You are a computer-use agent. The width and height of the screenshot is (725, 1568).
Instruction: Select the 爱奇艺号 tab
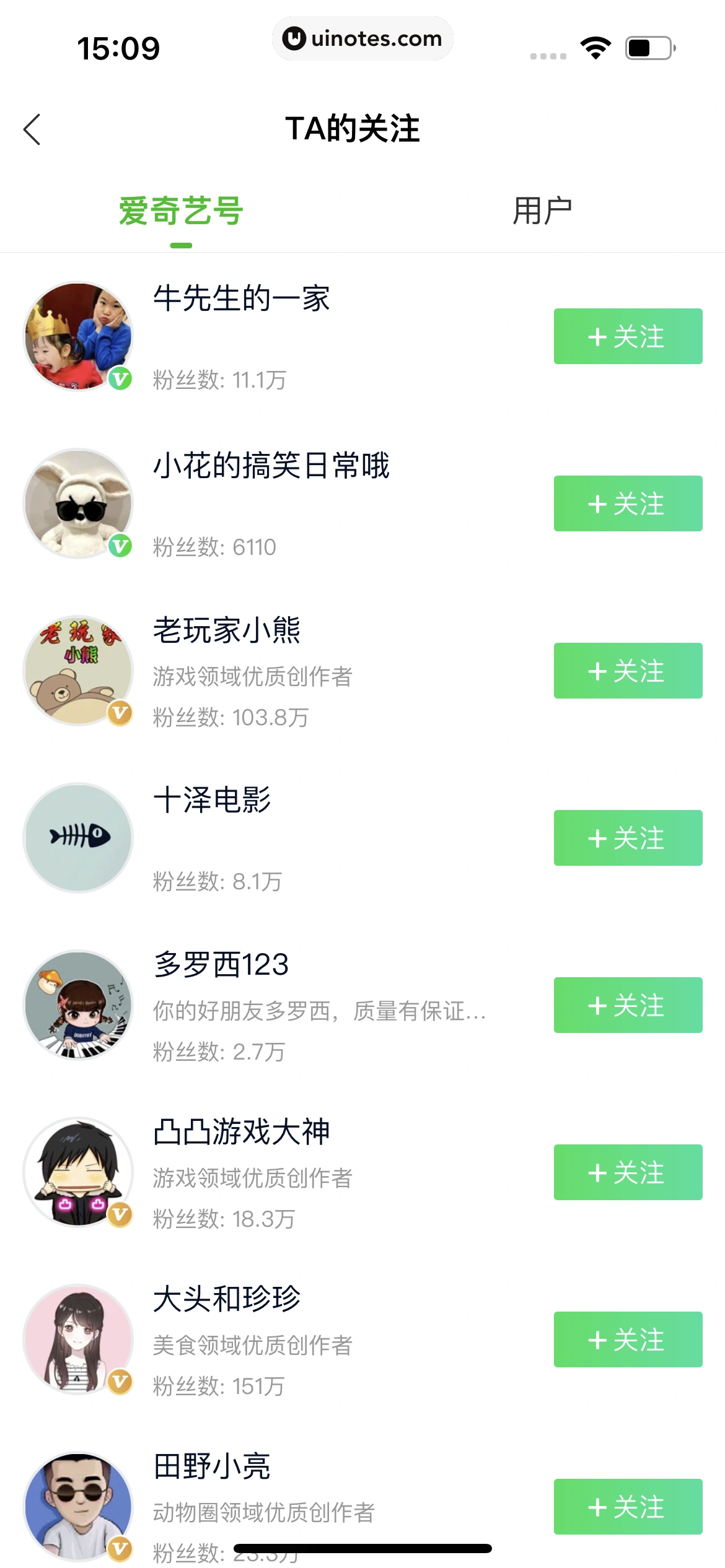coord(181,211)
